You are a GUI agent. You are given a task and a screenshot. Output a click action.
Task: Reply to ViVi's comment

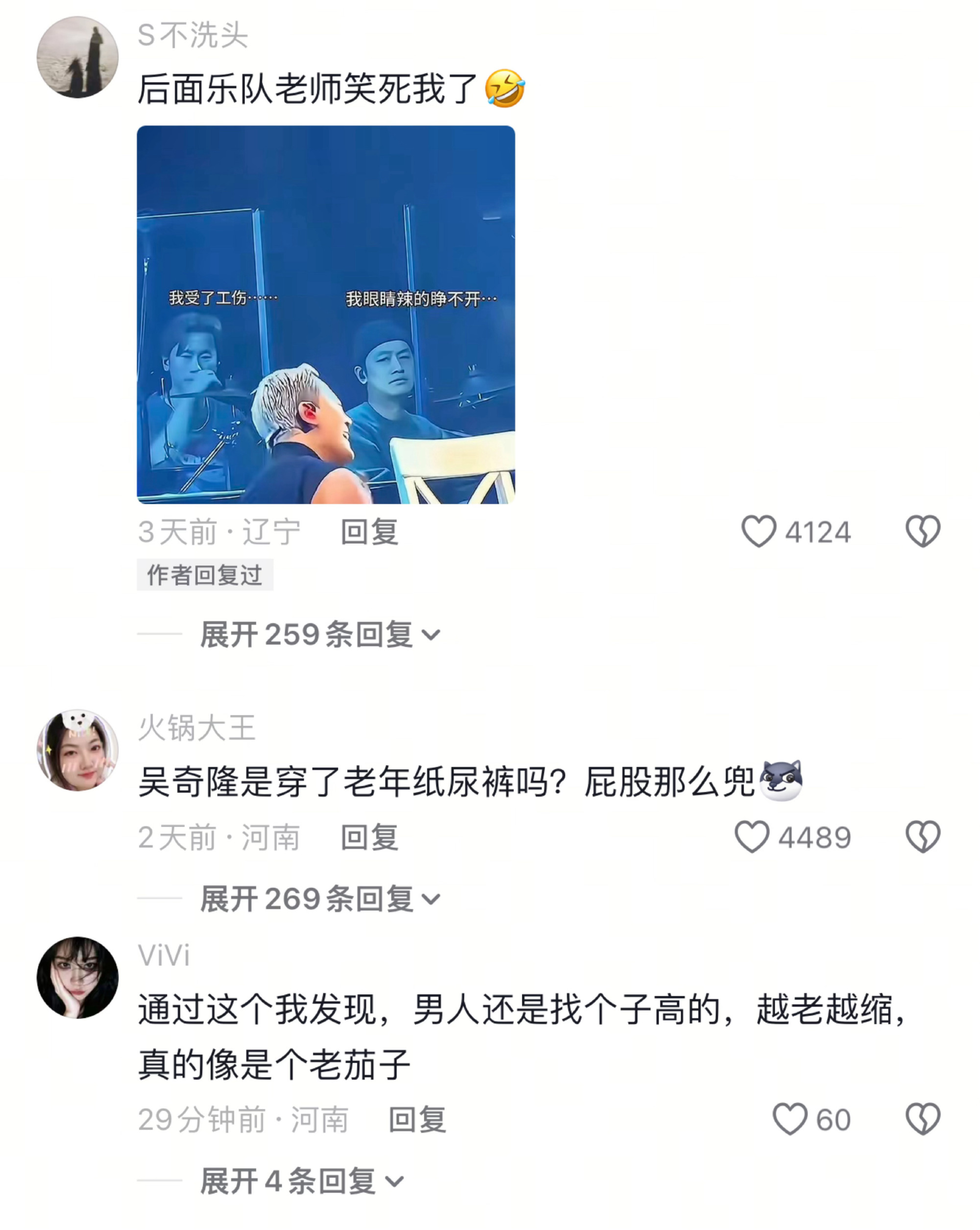(417, 1119)
